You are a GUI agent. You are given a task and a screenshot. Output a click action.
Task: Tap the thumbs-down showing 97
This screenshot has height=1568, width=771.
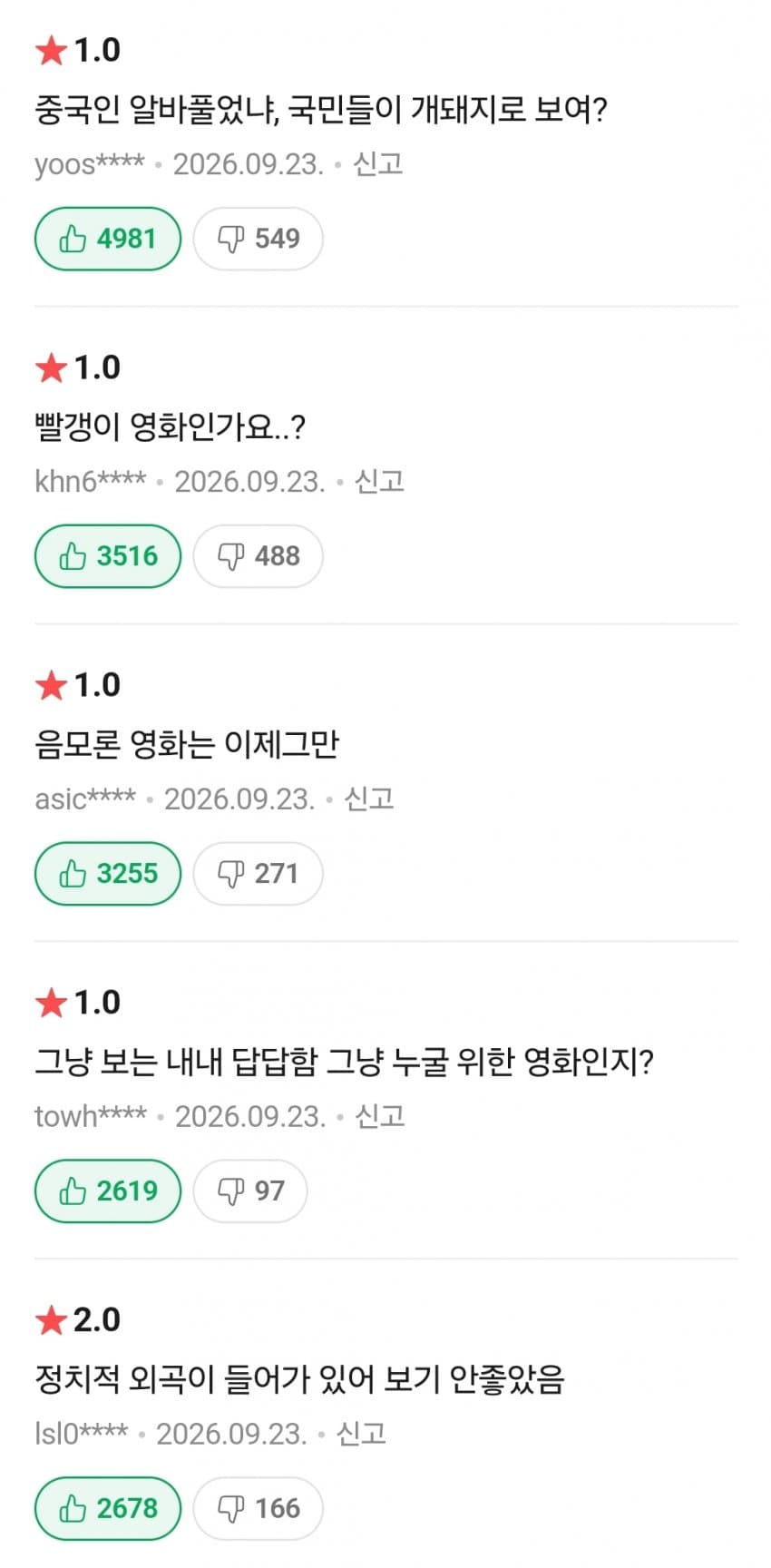[250, 1191]
